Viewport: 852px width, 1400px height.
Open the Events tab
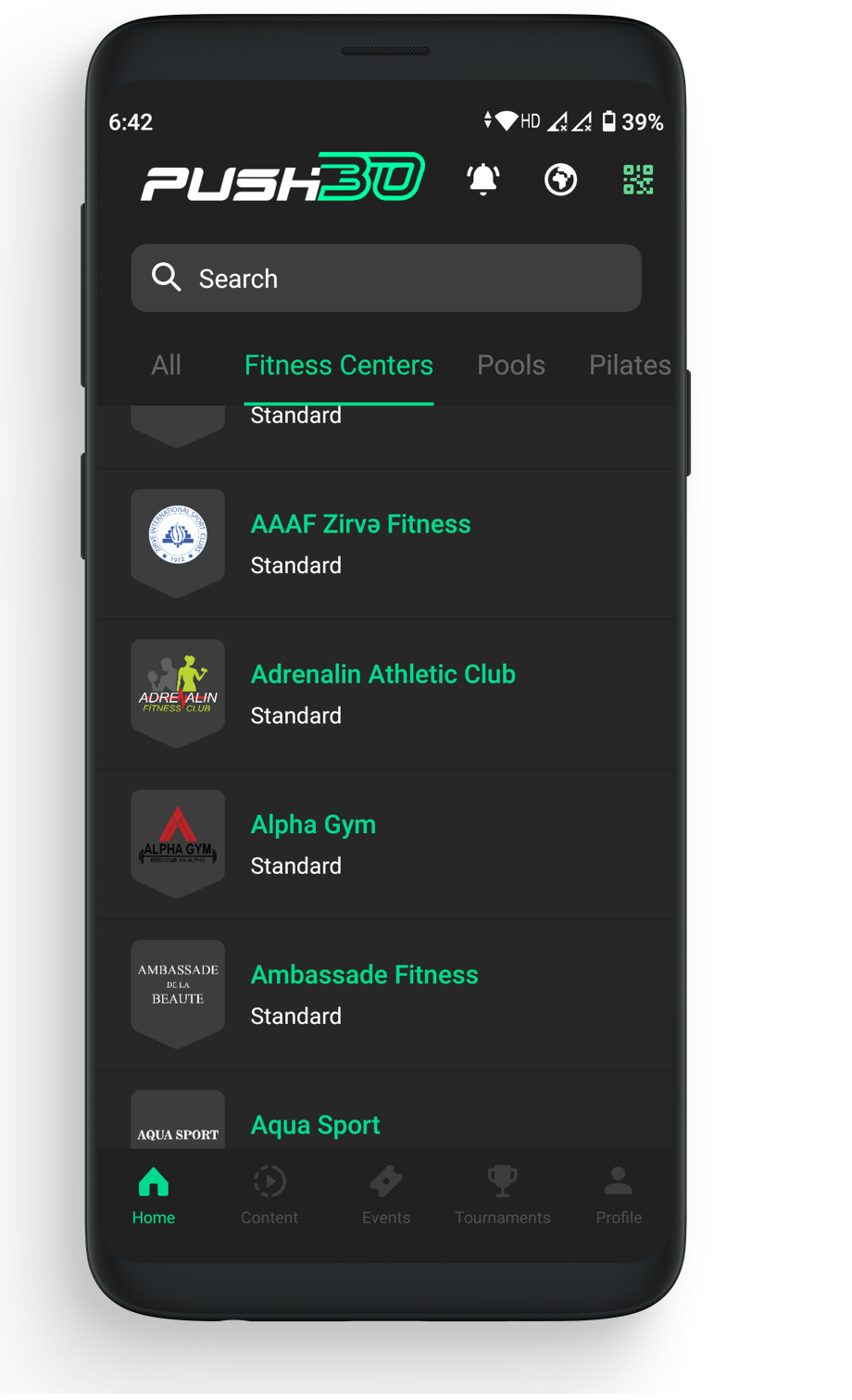pos(386,1195)
